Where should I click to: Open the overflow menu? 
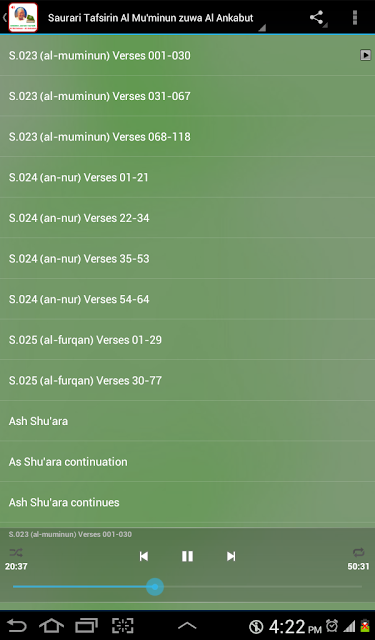click(355, 18)
